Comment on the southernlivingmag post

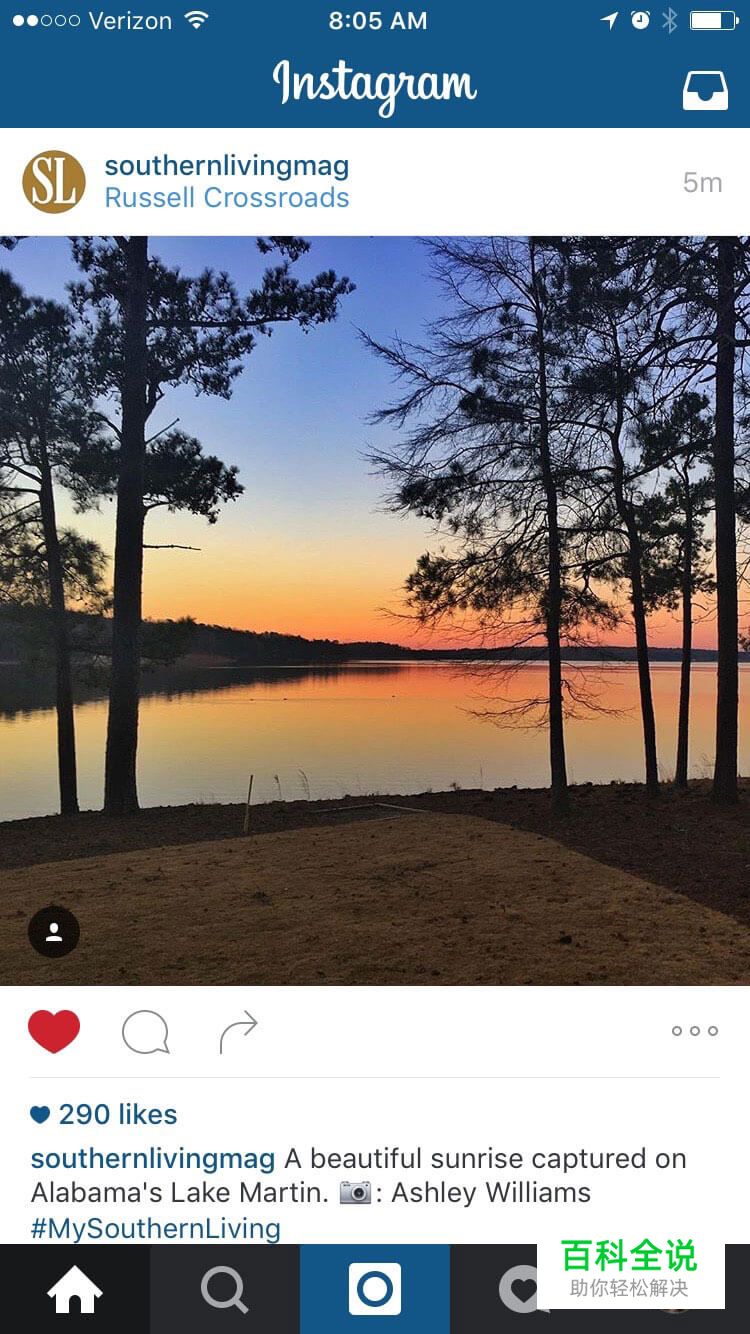point(145,1032)
